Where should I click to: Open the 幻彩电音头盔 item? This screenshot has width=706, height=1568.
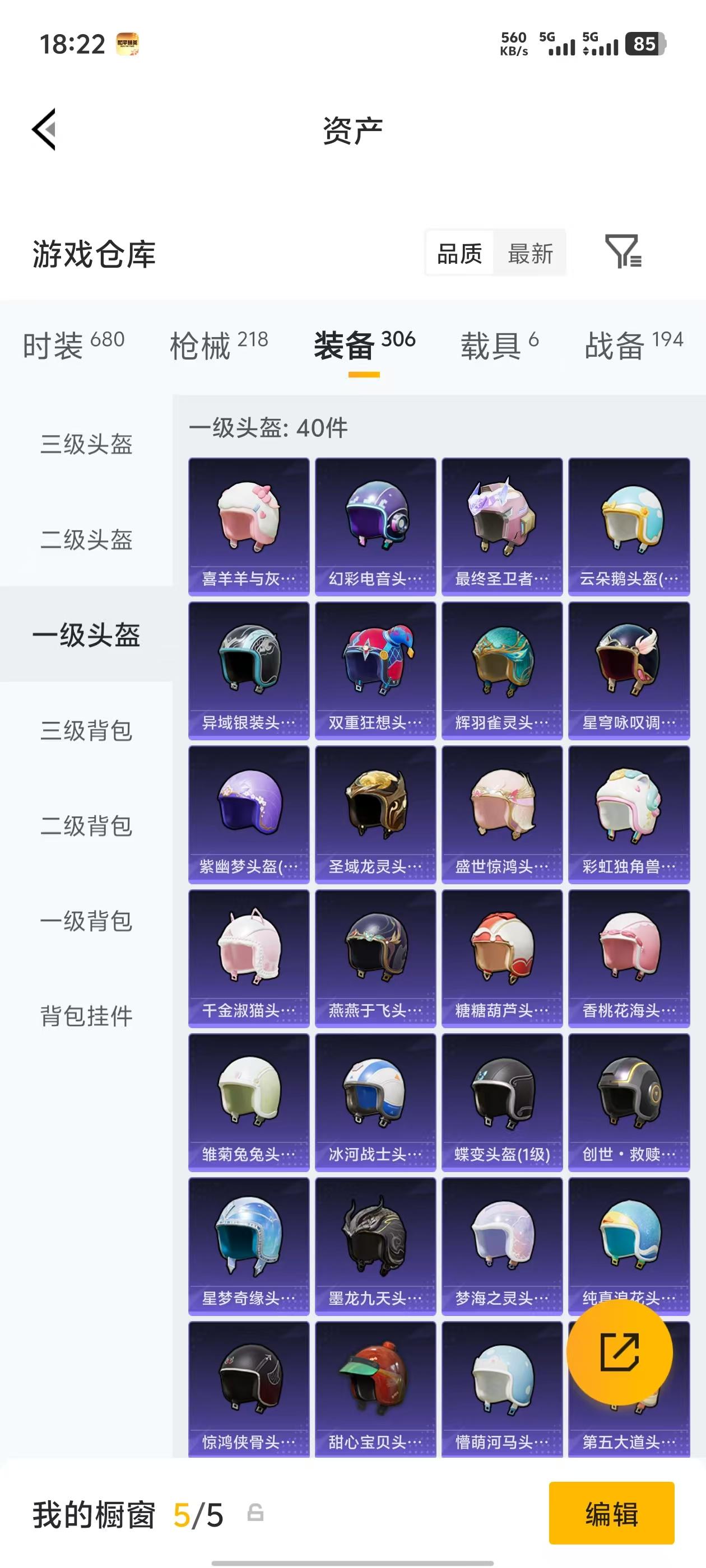pos(375,526)
